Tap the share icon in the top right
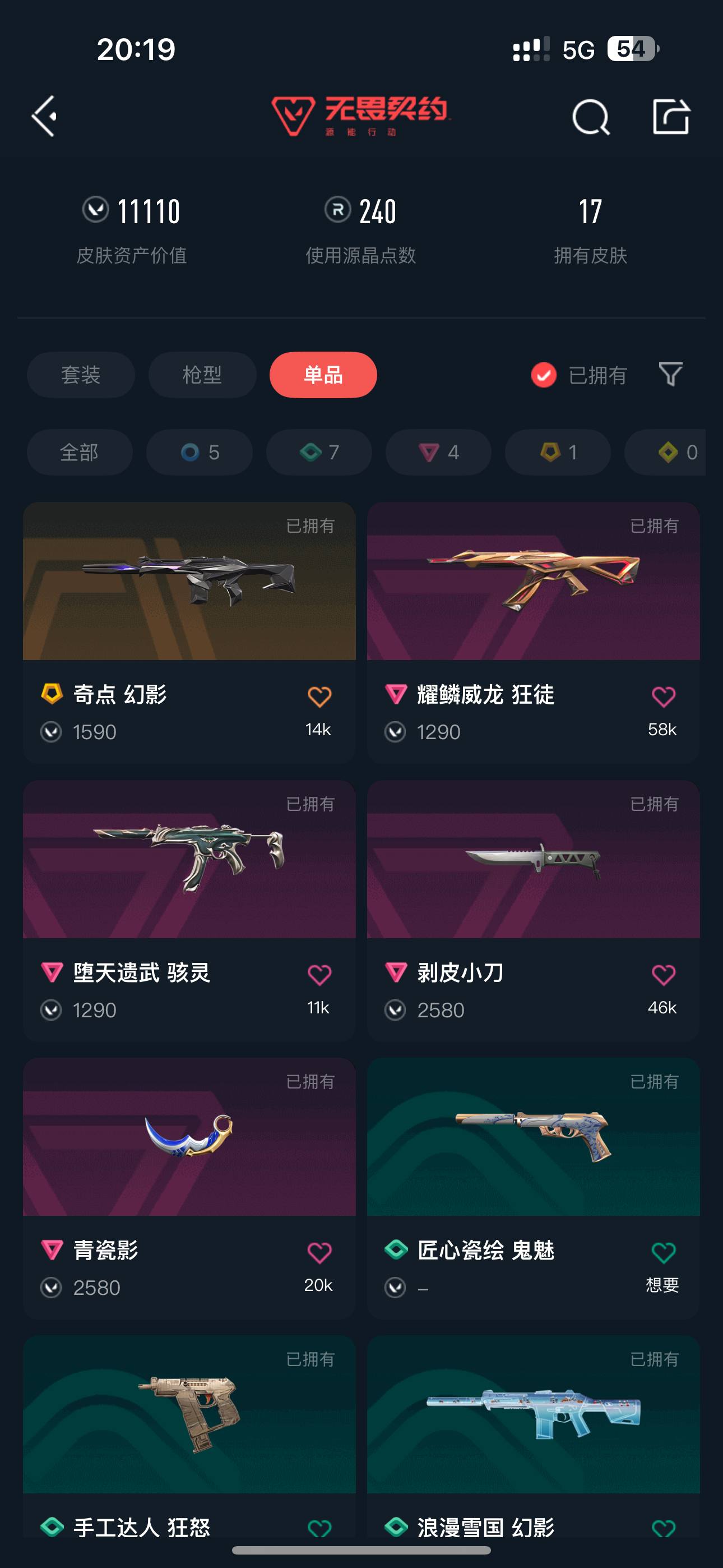This screenshot has height=1568, width=723. point(672,116)
